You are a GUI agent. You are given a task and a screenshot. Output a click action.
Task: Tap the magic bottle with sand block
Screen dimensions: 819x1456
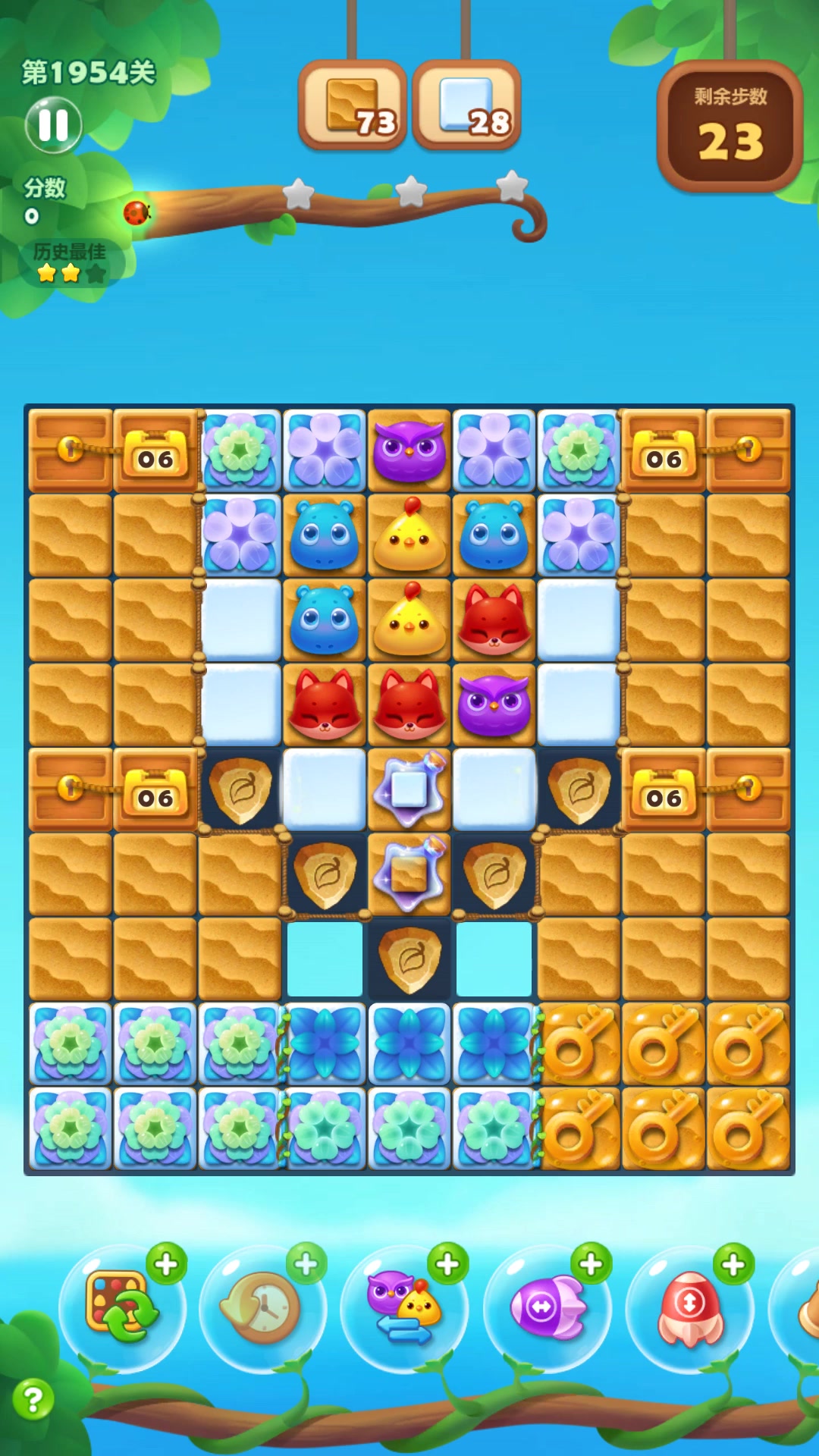[x=409, y=874]
